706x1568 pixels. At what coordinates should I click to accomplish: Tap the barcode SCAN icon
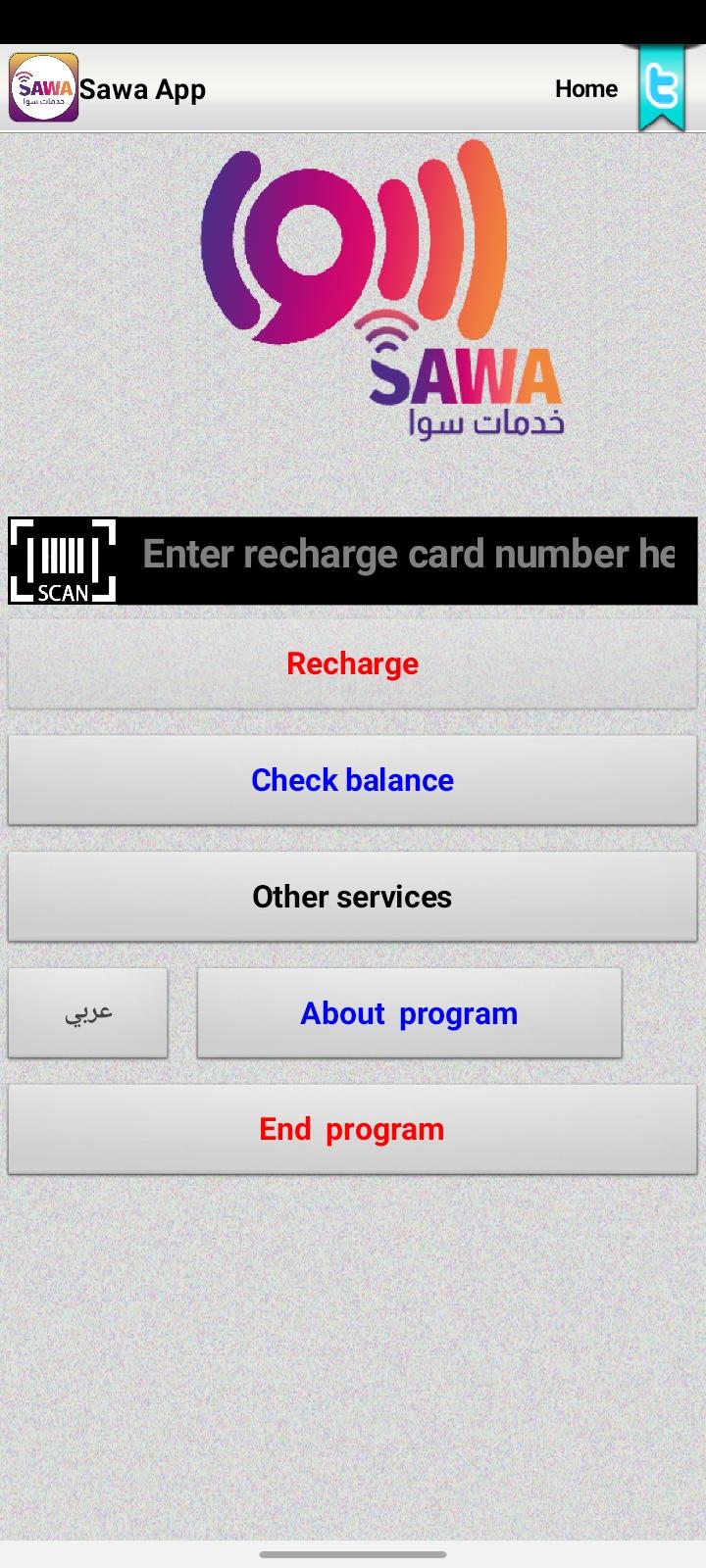[x=63, y=561]
